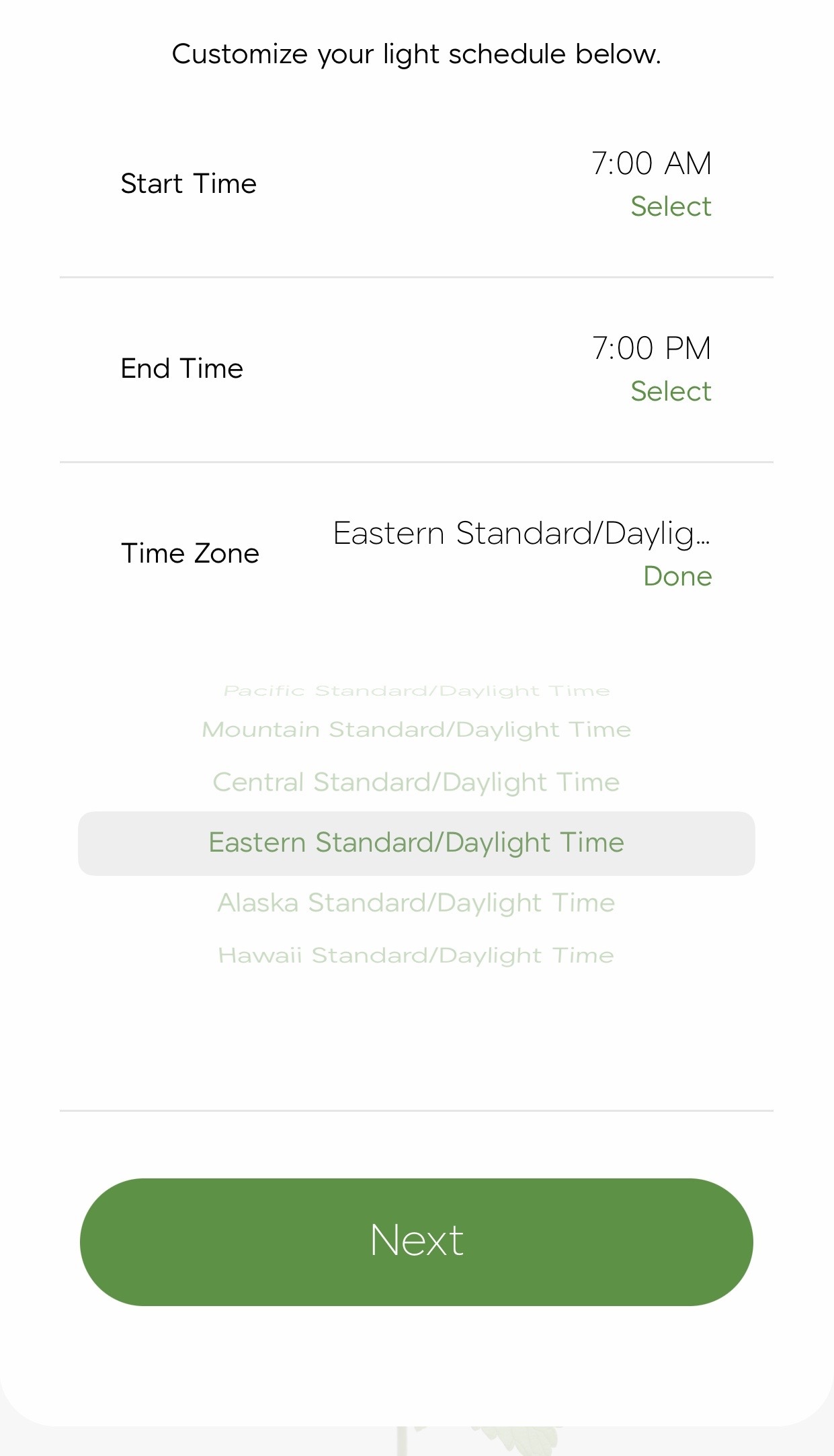834x1456 pixels.
Task: Continue with the green Next button
Action: 417,1242
